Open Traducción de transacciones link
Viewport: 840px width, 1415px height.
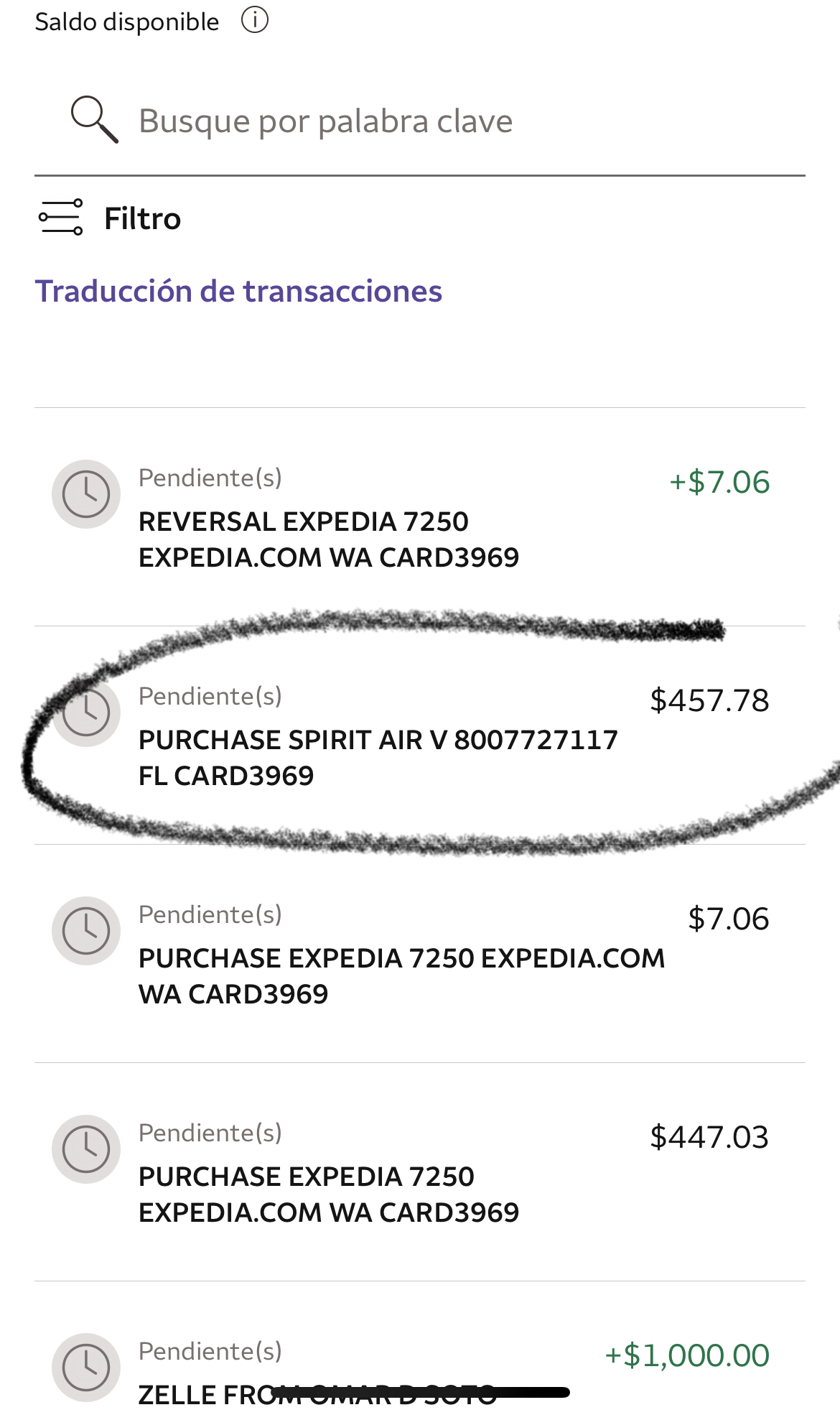pos(238,292)
